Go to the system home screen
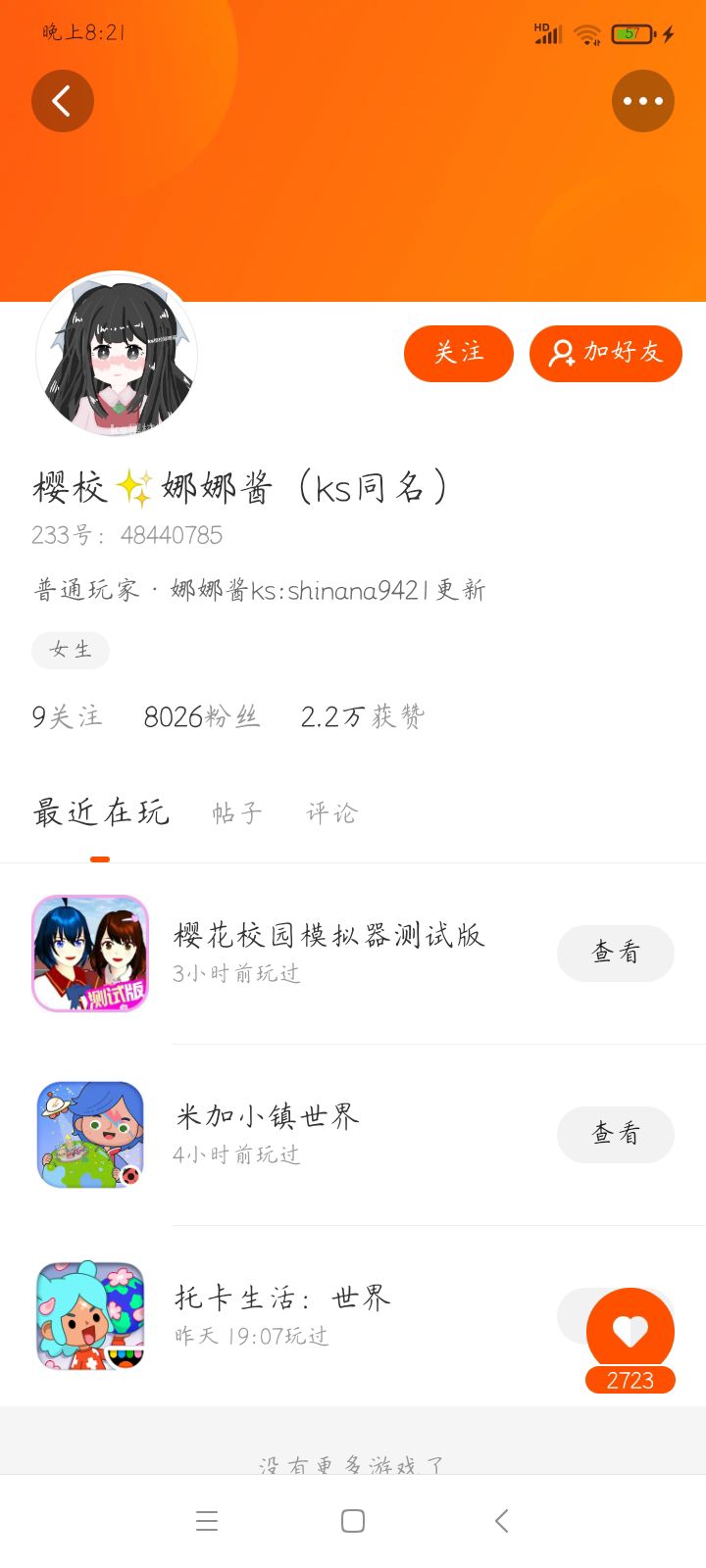706x1568 pixels. pos(353,1521)
